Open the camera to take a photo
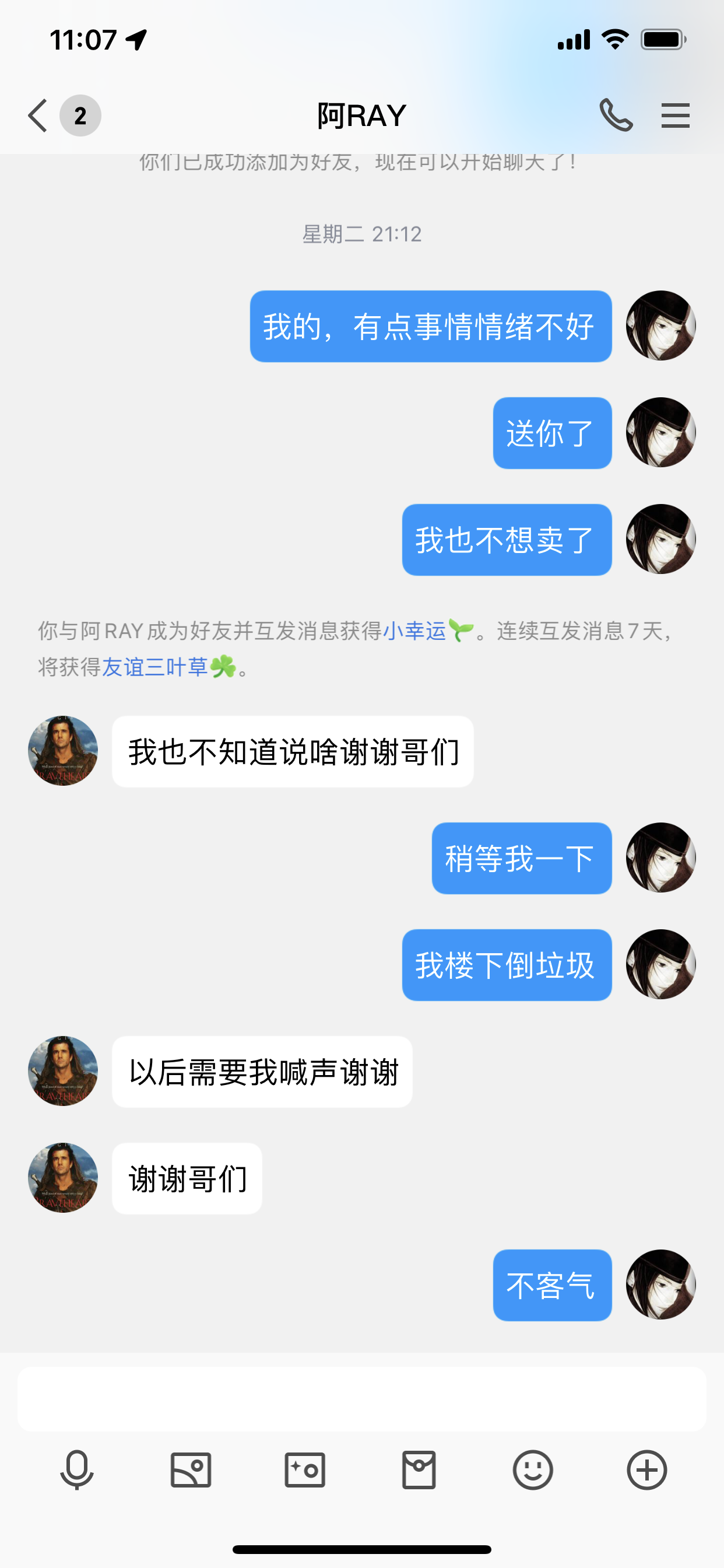The width and height of the screenshot is (724, 1568). (305, 1470)
